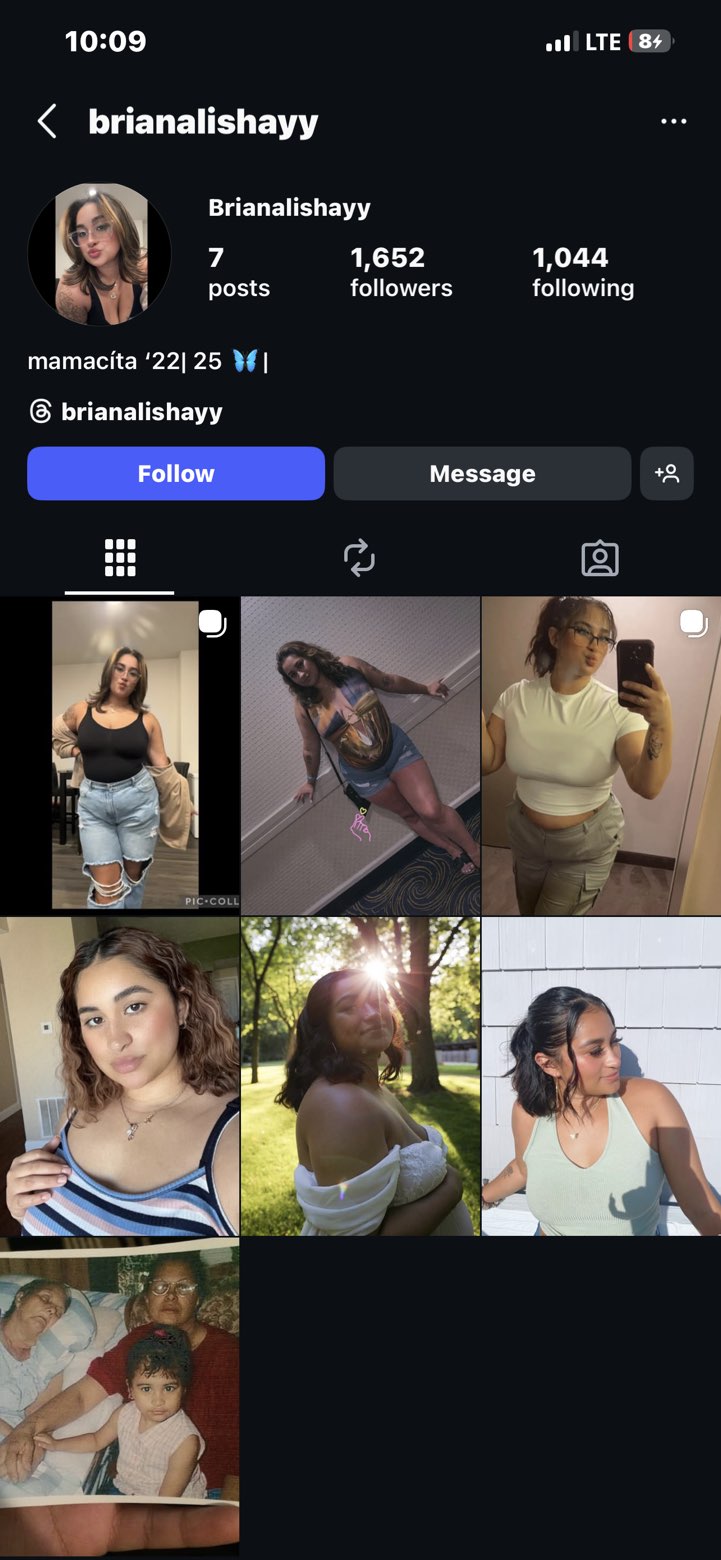Open the mirror selfie post with white tee
Image resolution: width=721 pixels, height=1560 pixels.
[x=601, y=755]
